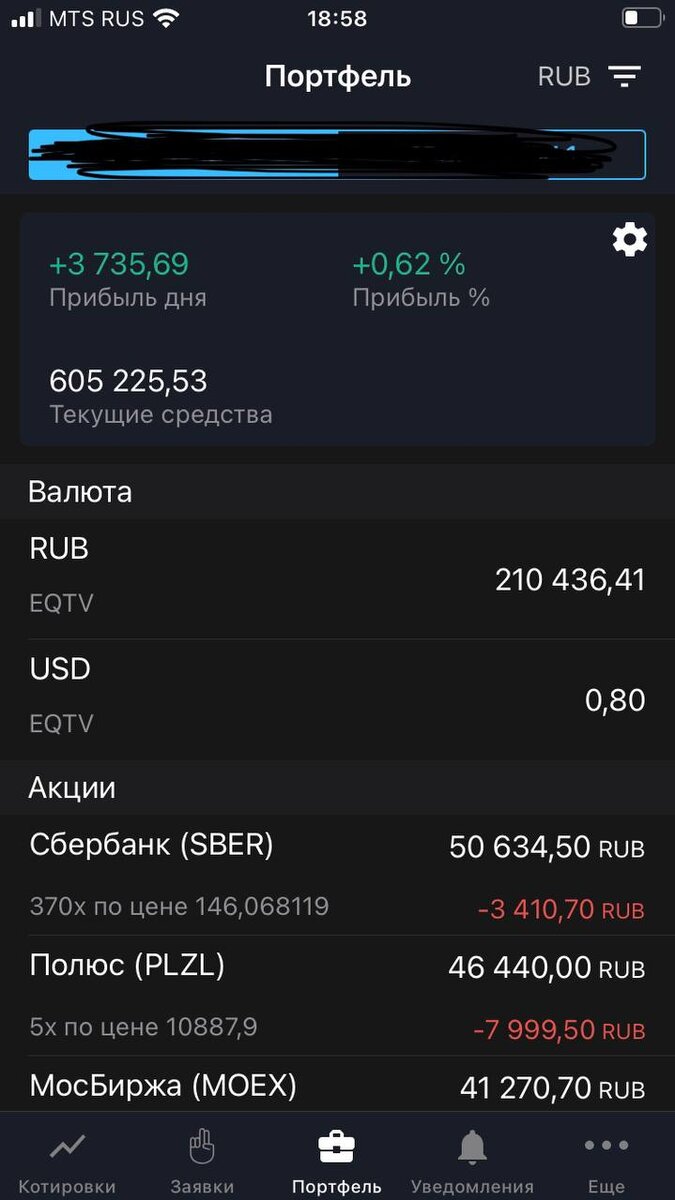This screenshot has width=675, height=1200.
Task: Select the Портфель tab
Action: pyautogui.click(x=337, y=1161)
